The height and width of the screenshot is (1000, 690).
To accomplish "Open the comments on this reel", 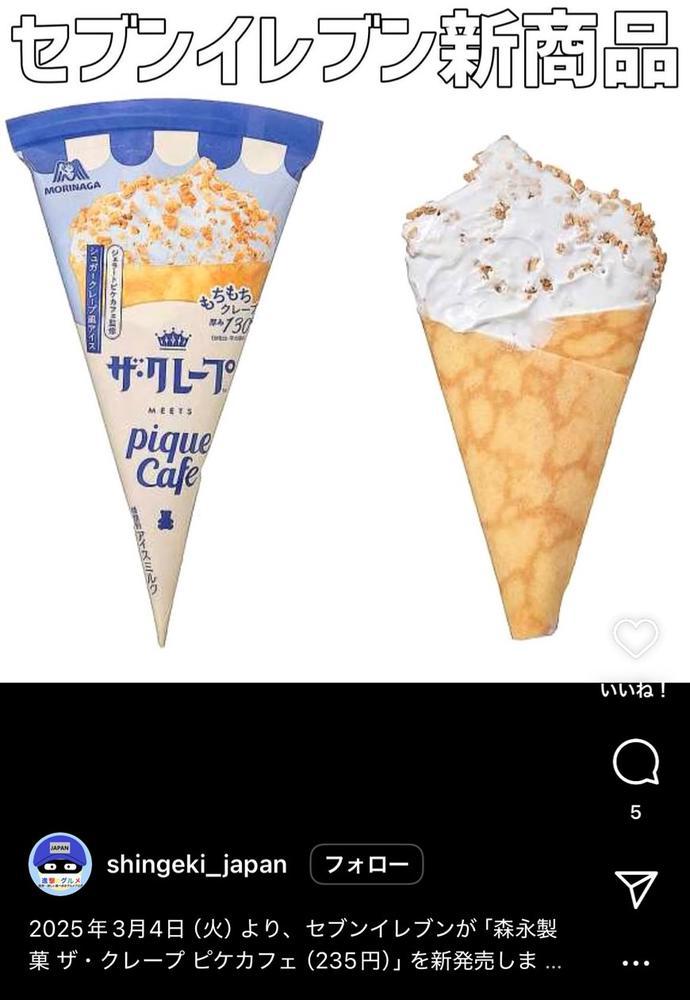I will click(636, 766).
